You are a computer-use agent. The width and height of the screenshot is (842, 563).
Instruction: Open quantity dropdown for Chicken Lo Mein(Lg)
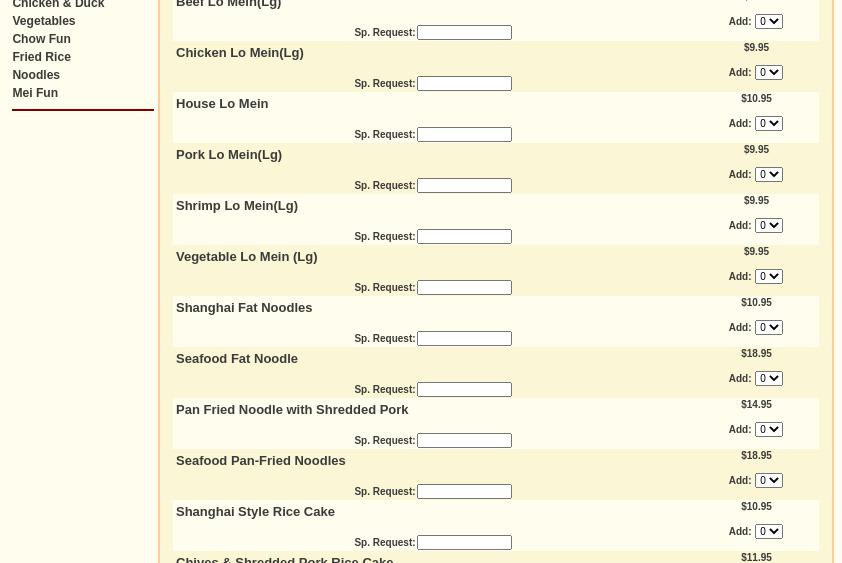point(768,72)
